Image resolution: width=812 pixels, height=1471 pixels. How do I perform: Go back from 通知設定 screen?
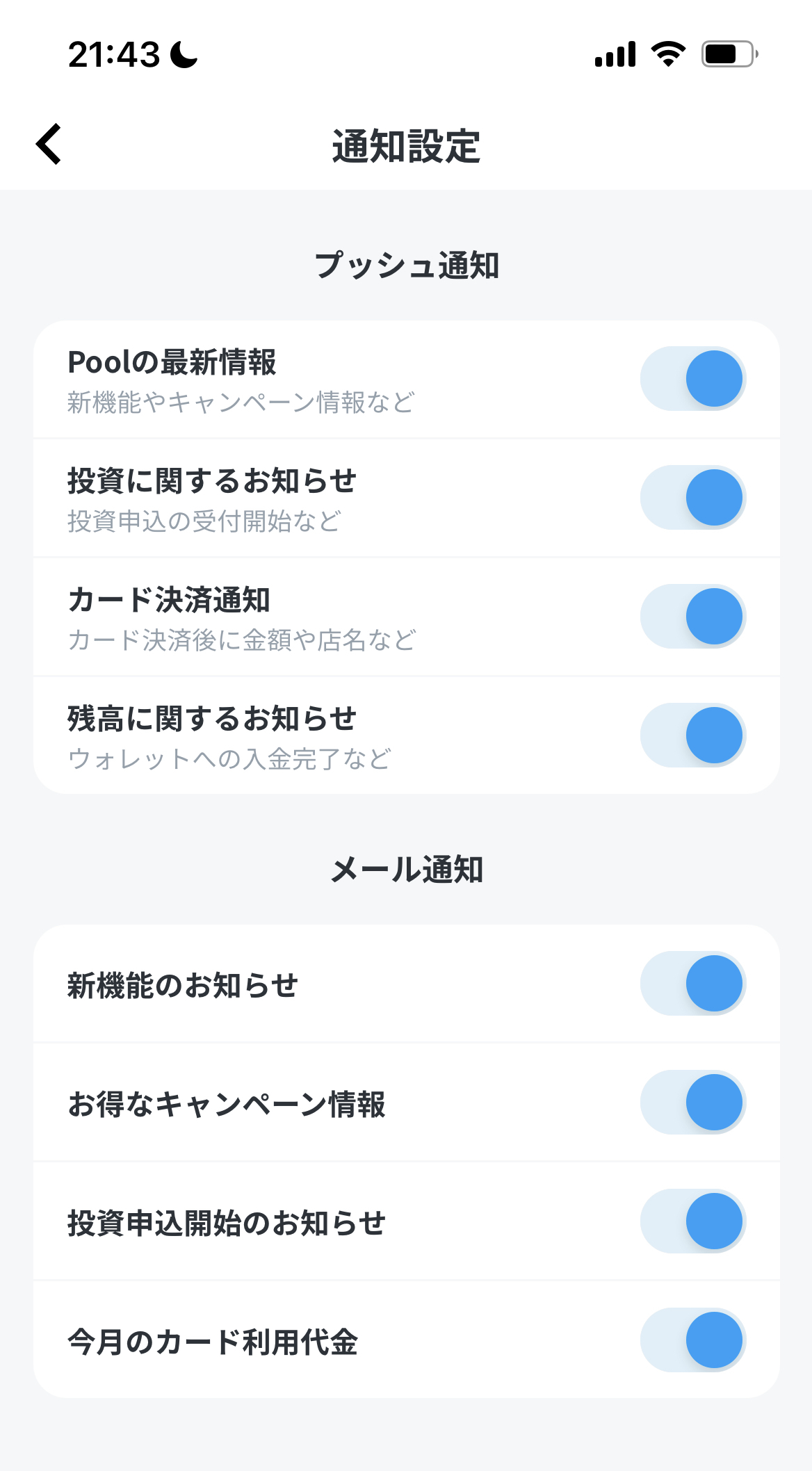(x=49, y=145)
